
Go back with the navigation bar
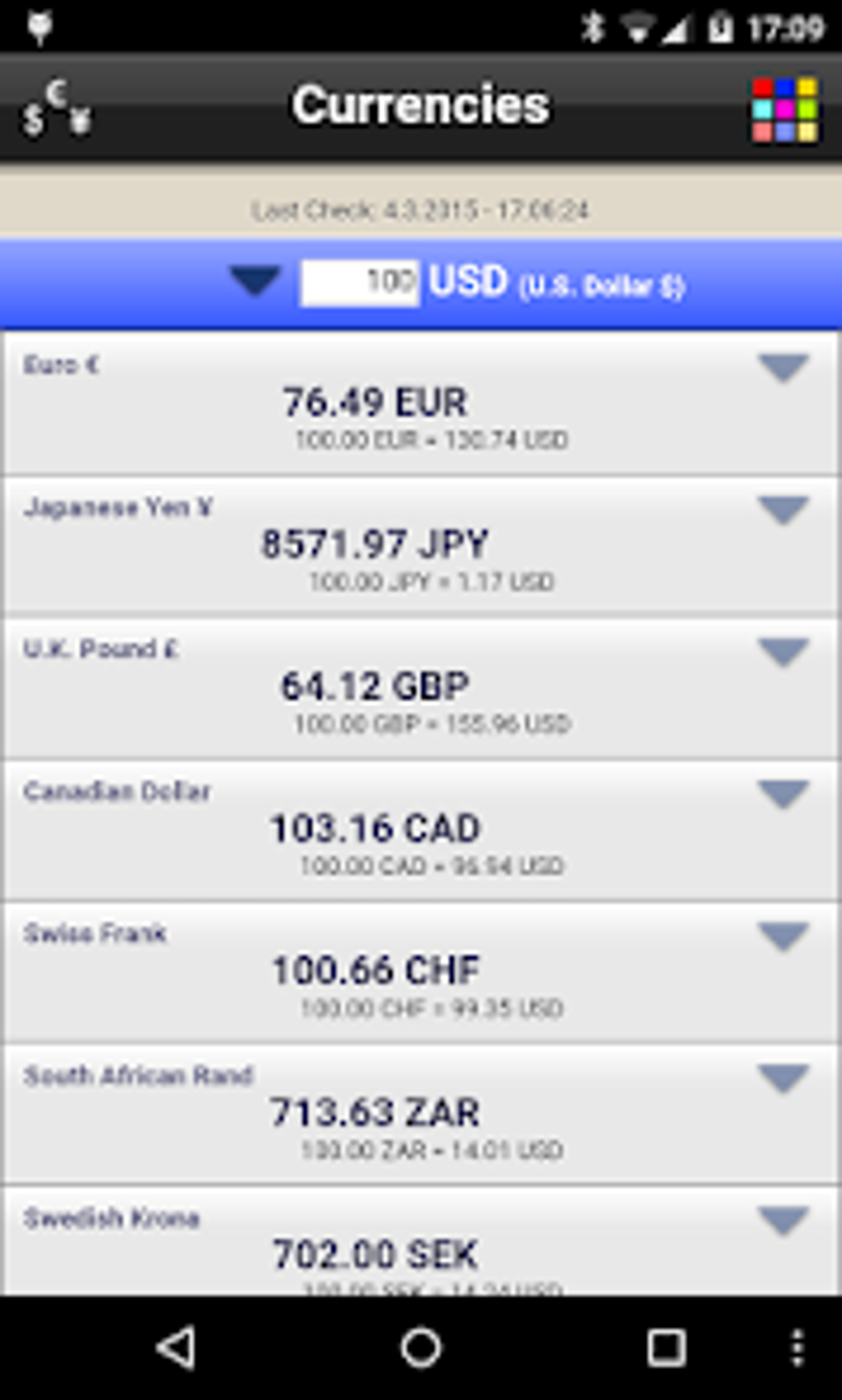[177, 1348]
